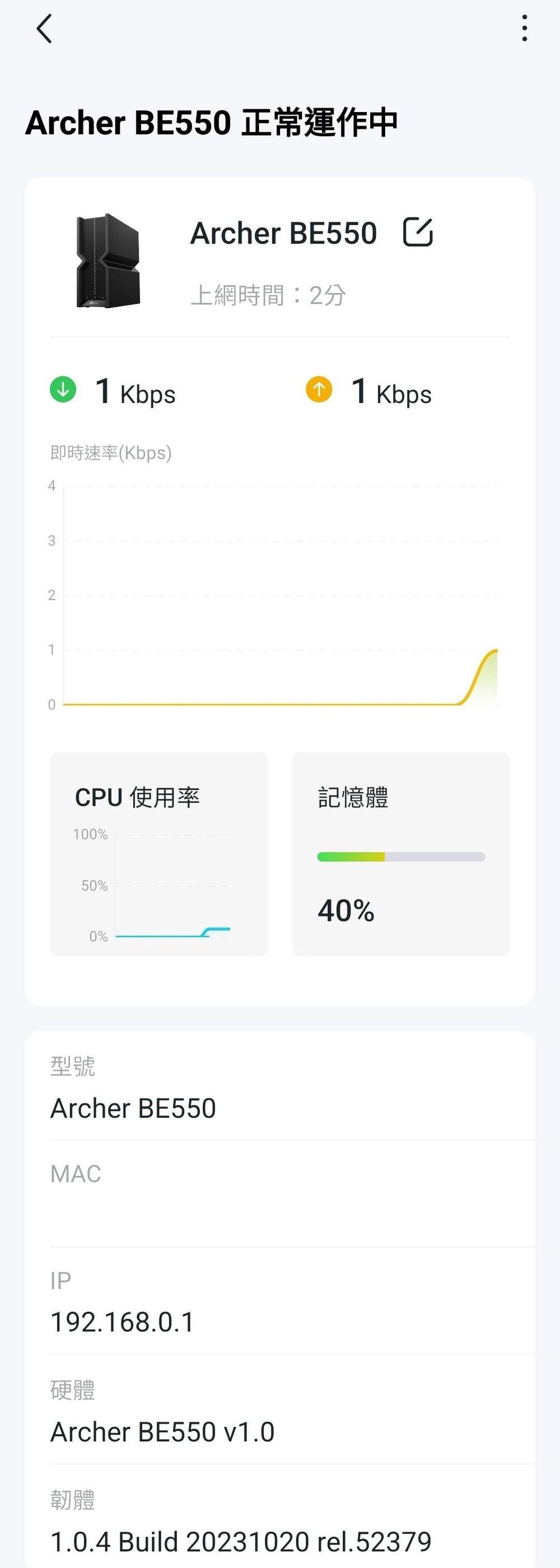Tap the 40% memory usage bar
Image resolution: width=560 pixels, height=1568 pixels.
(x=401, y=856)
